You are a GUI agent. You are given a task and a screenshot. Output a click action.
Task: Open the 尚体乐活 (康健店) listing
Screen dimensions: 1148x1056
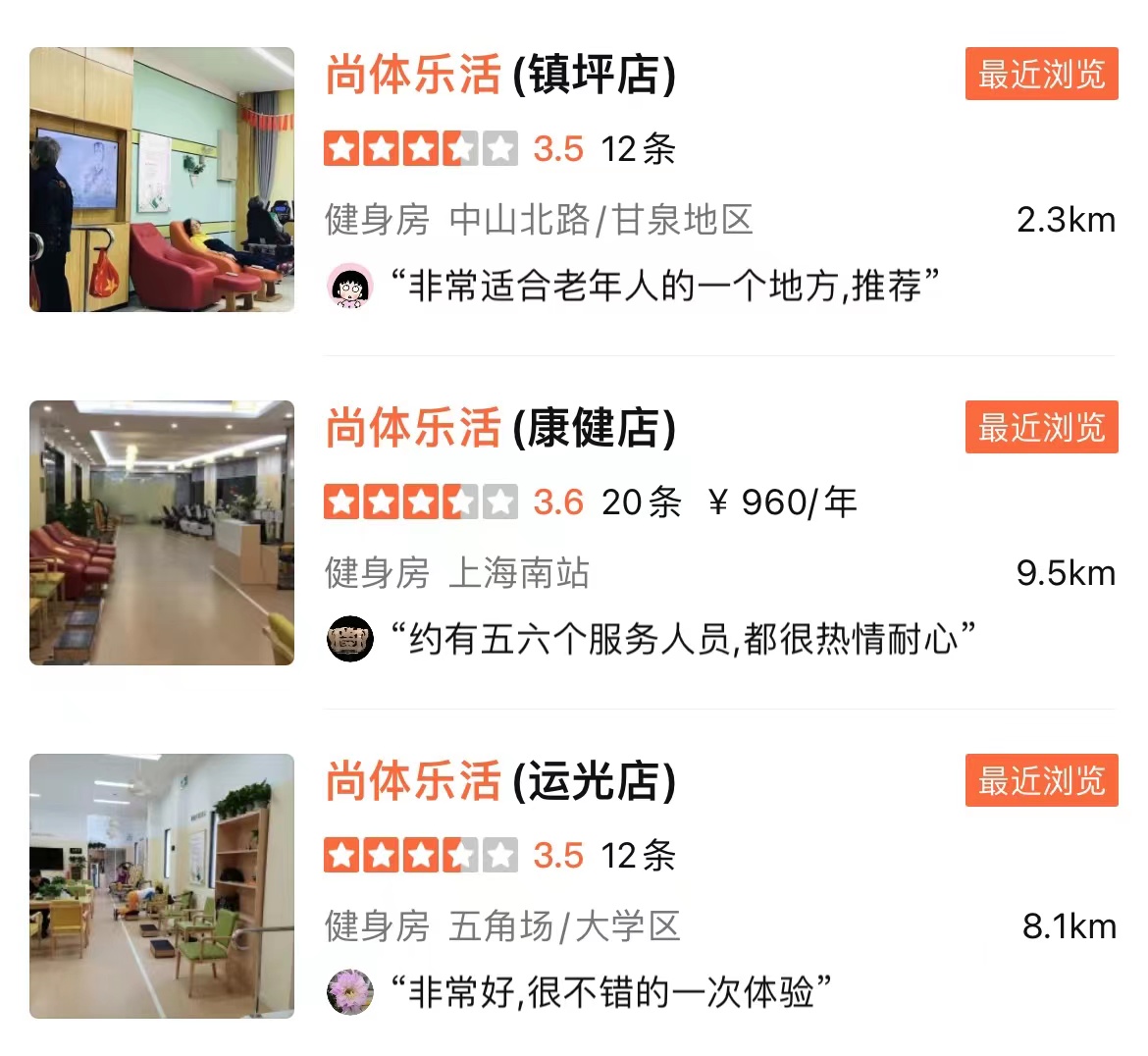500,429
